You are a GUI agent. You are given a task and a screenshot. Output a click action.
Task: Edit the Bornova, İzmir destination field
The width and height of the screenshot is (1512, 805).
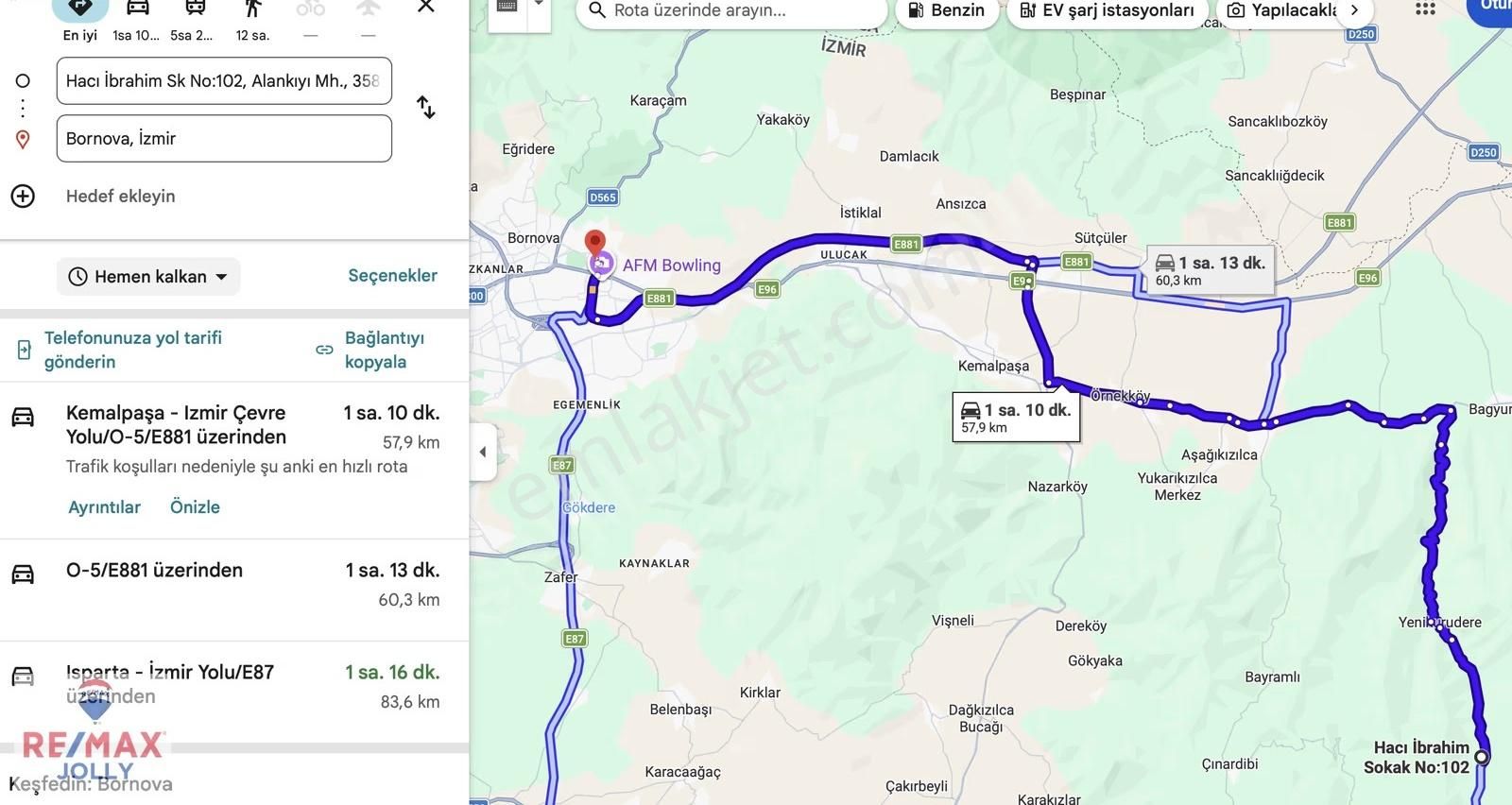(223, 139)
